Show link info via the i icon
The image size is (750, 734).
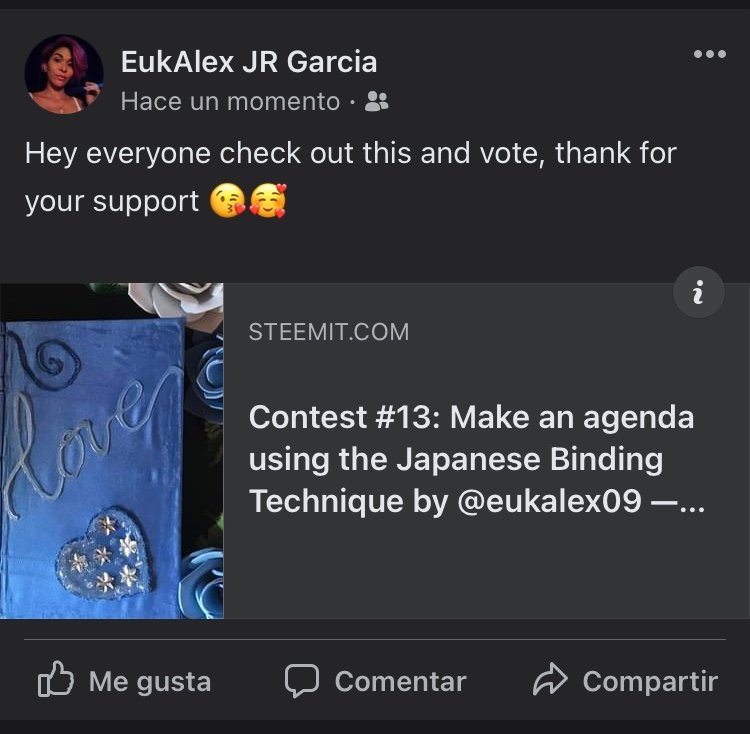click(697, 293)
